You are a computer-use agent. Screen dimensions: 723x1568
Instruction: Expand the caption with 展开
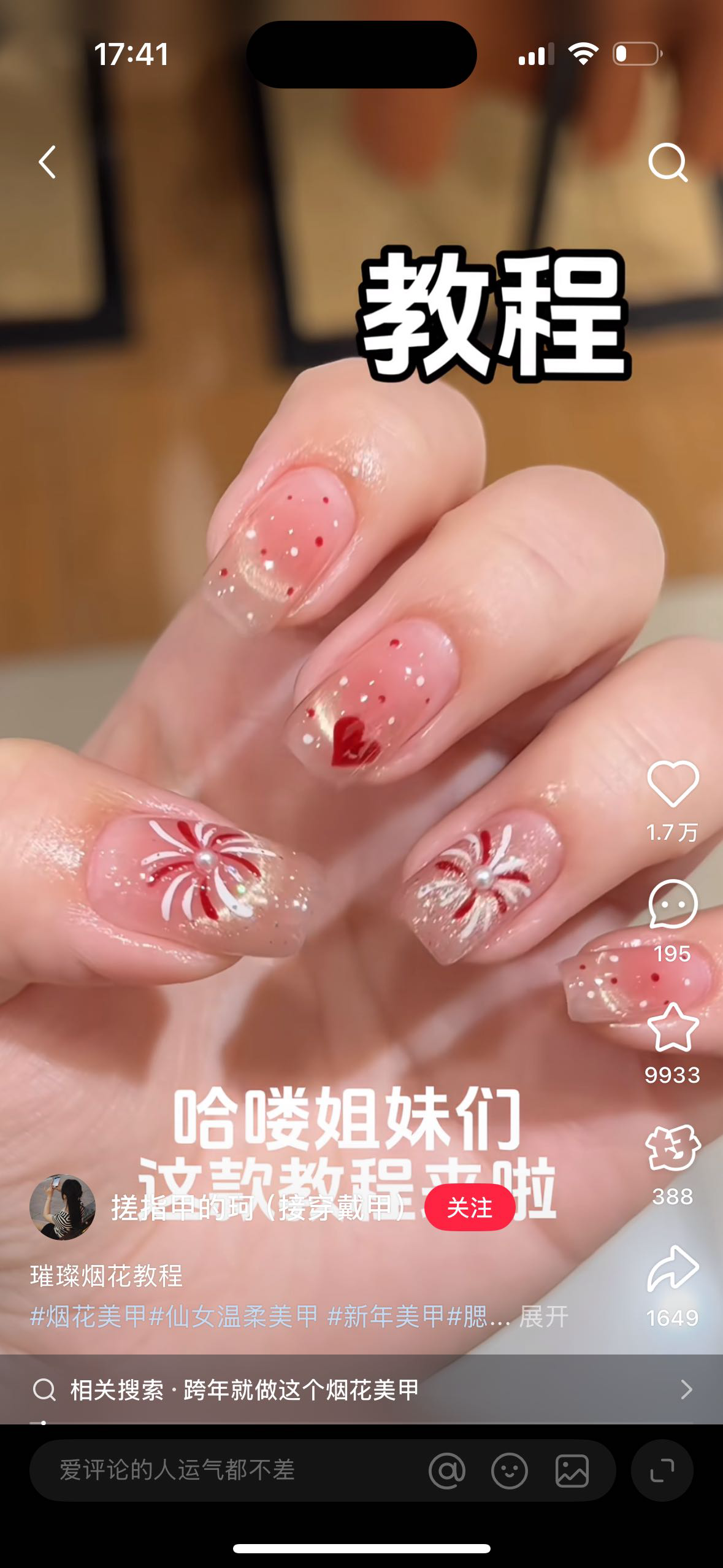[x=544, y=1316]
